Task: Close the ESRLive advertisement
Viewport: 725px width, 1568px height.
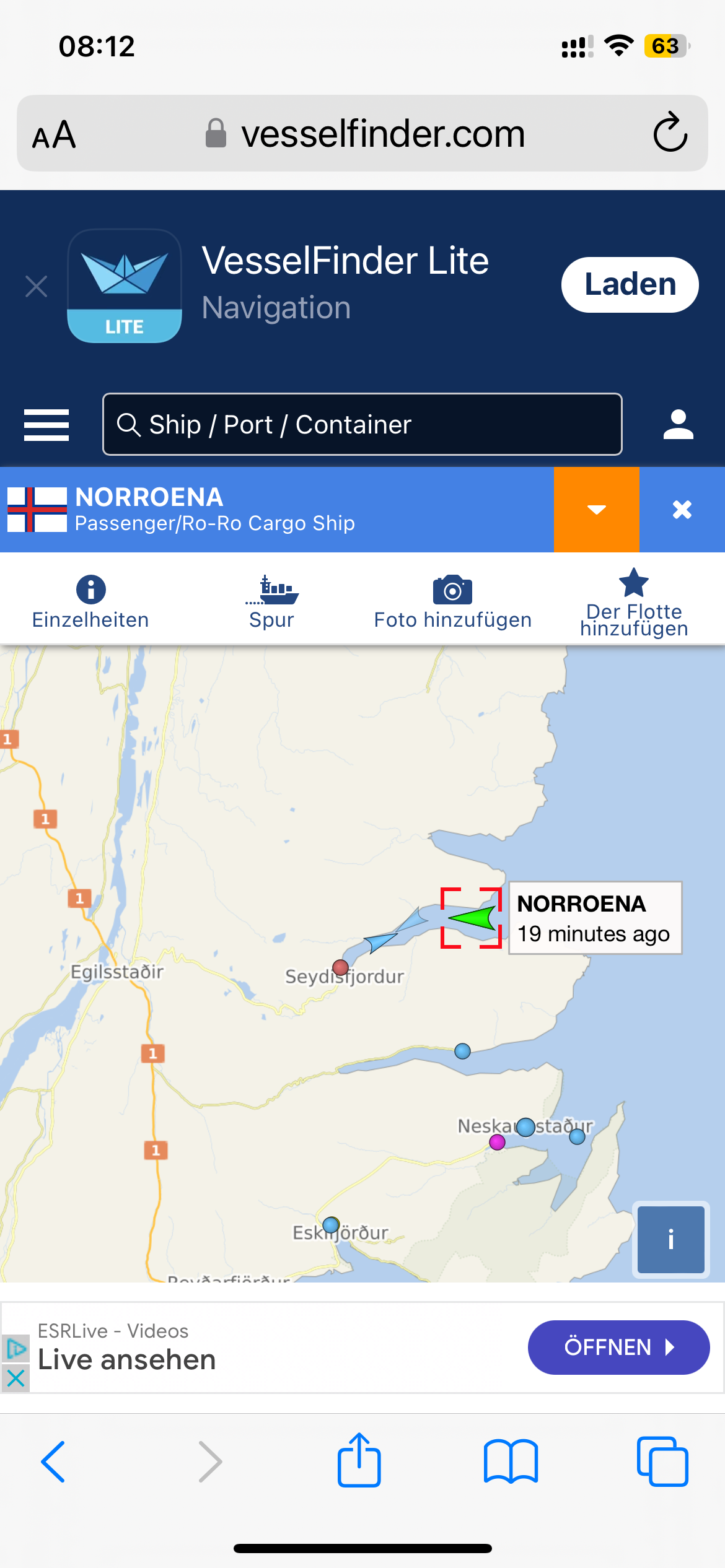Action: 15,1379
